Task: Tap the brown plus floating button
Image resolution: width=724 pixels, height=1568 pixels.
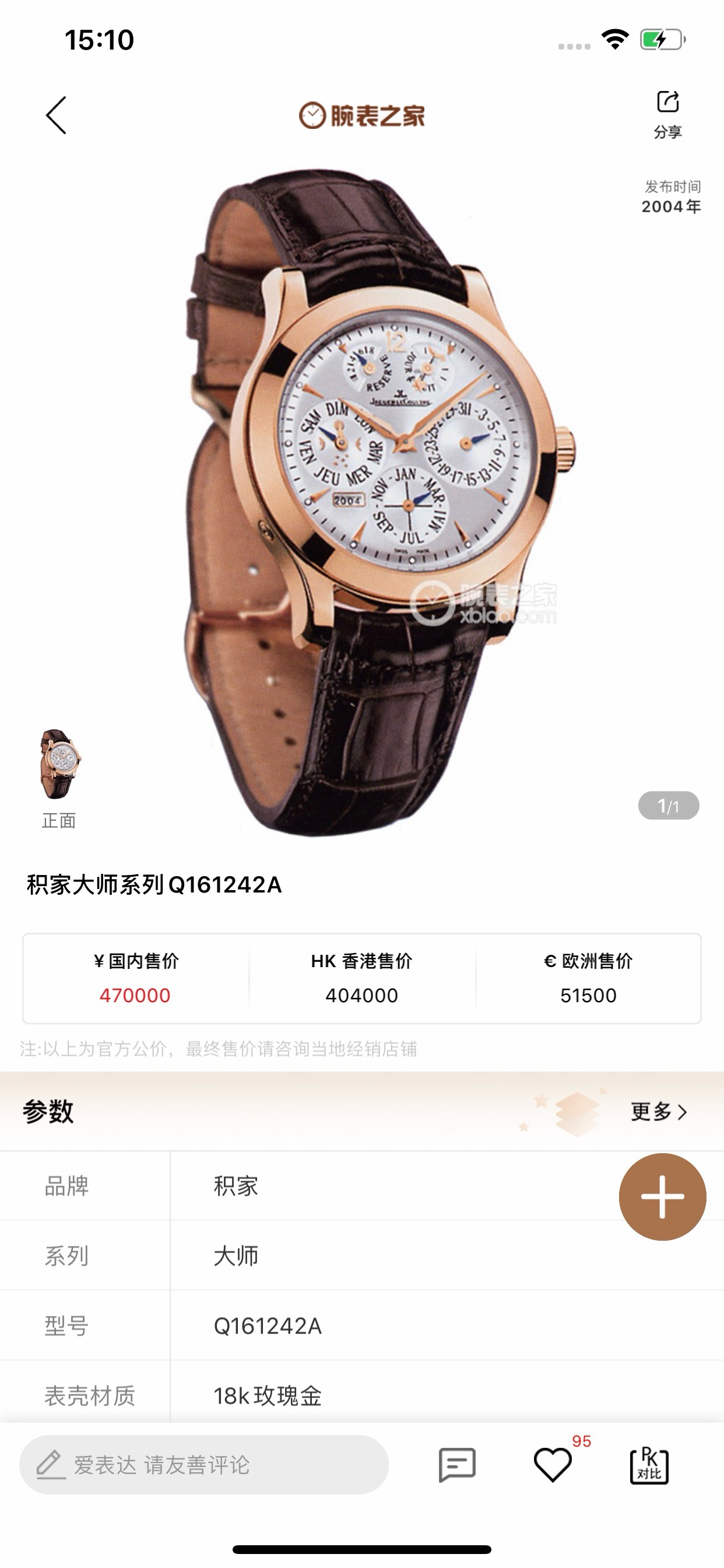Action: pos(662,1196)
